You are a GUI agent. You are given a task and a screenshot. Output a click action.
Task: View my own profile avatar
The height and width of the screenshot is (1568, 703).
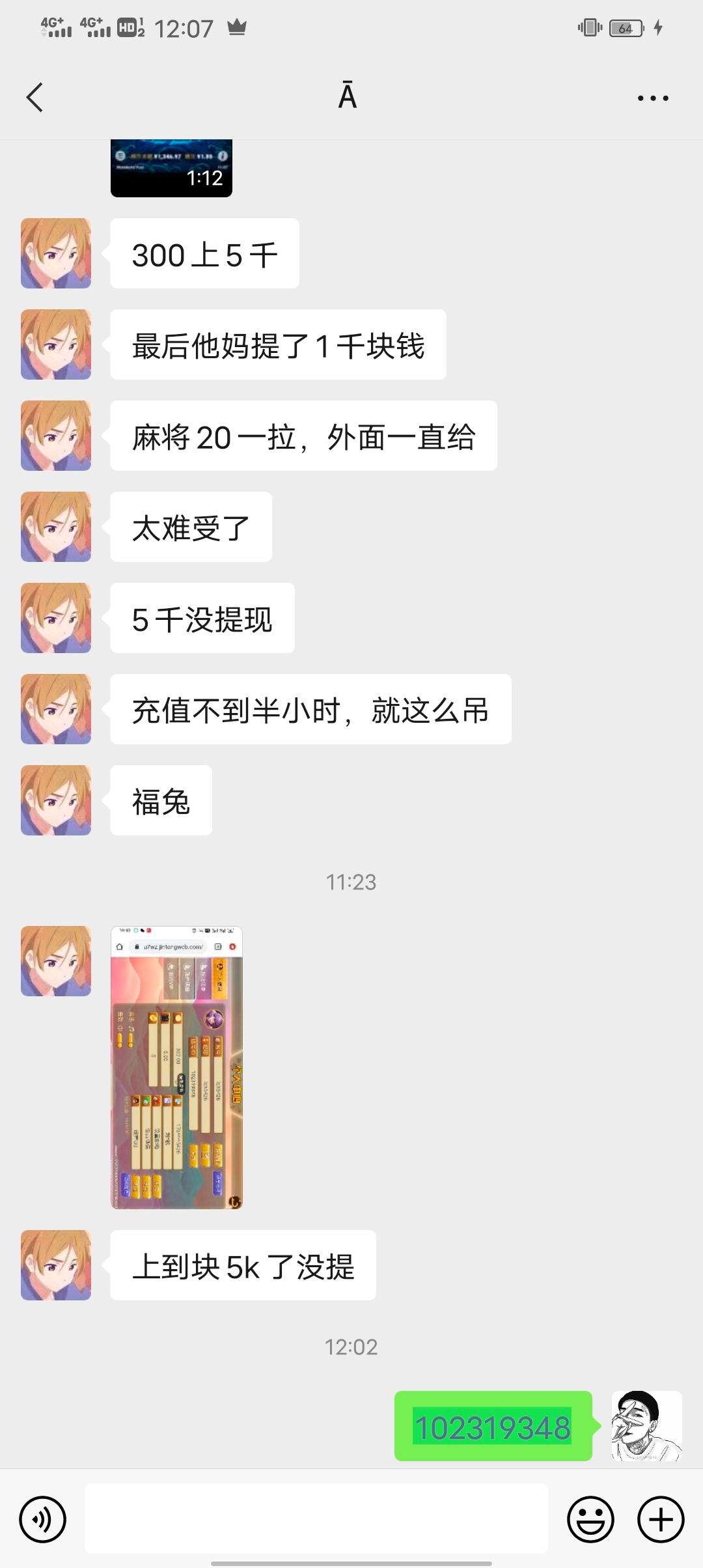(646, 1426)
